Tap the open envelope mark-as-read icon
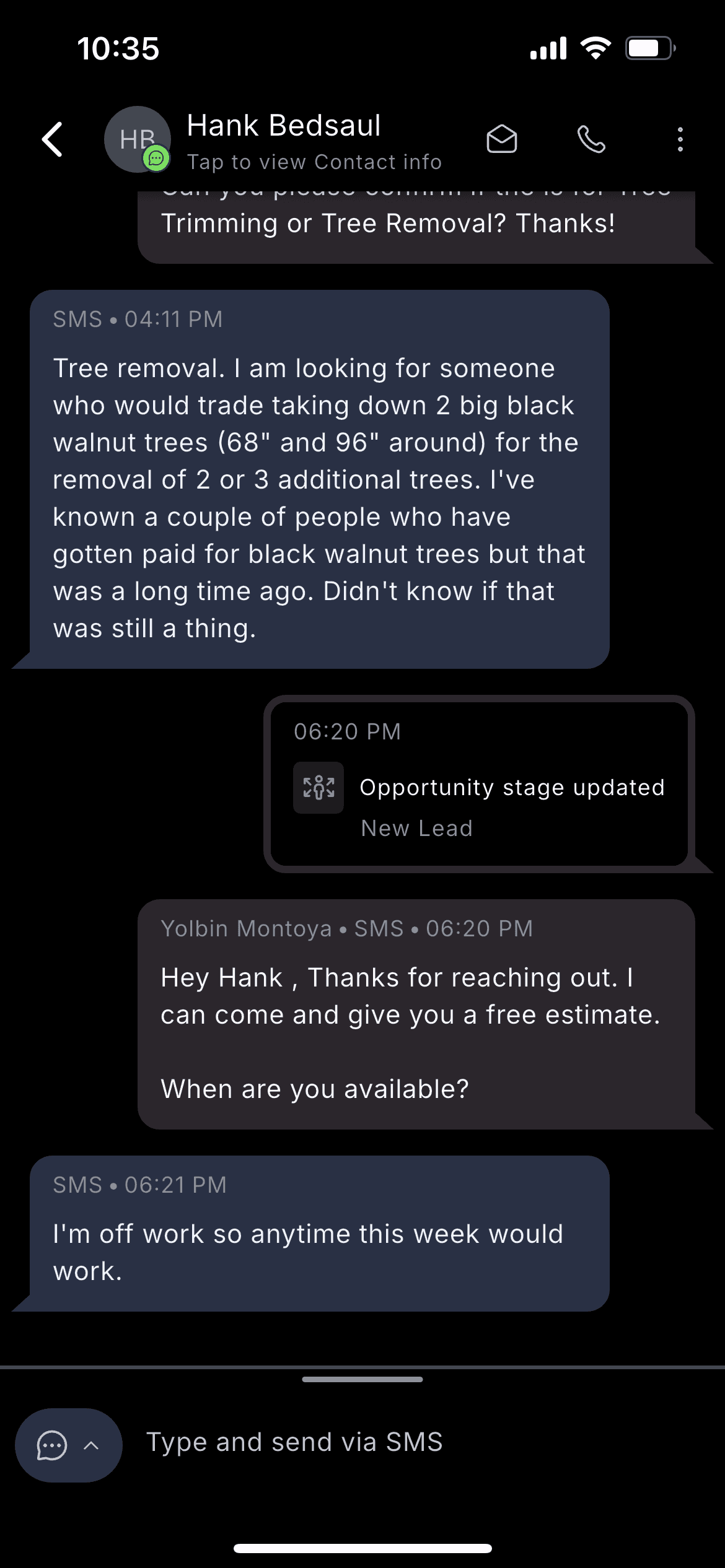Viewport: 725px width, 1568px height. (501, 139)
